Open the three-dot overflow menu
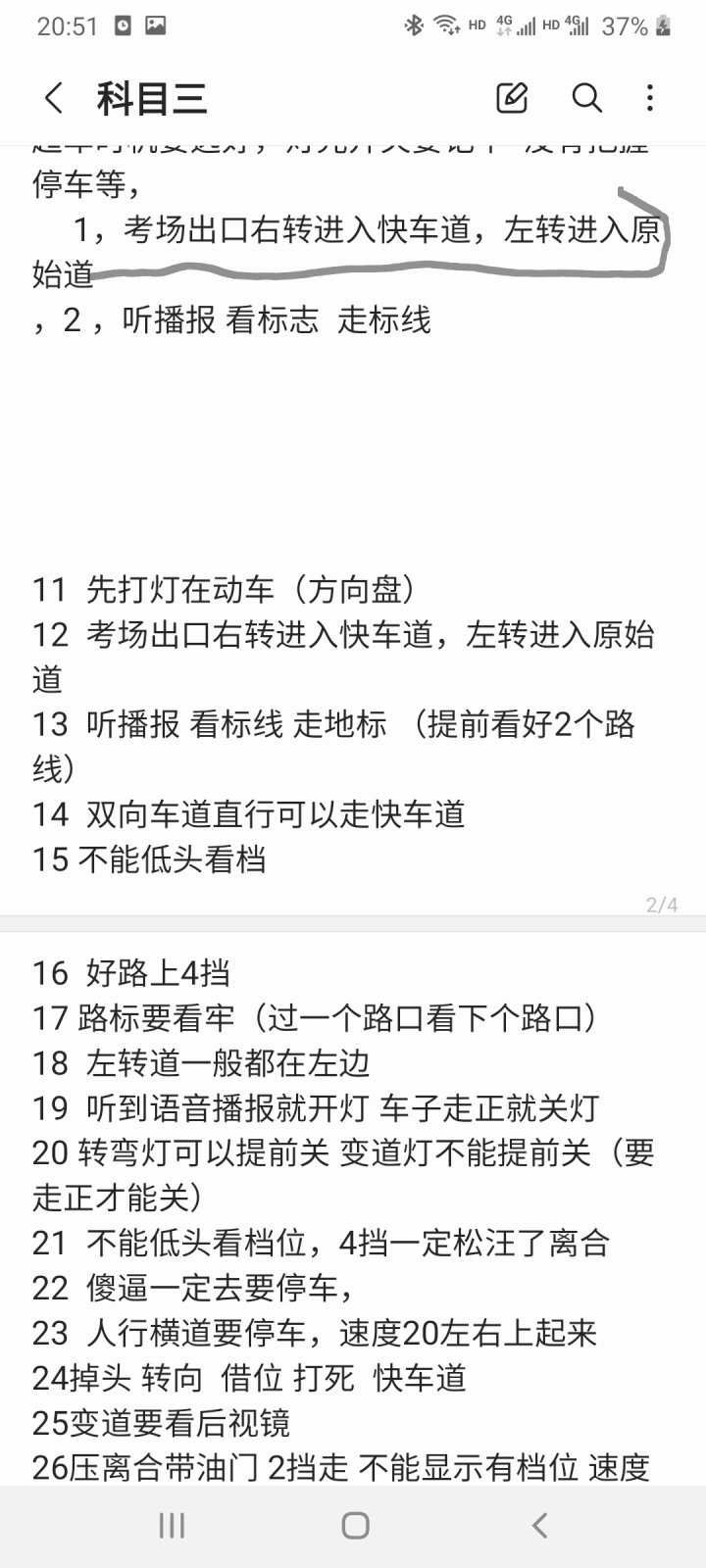The image size is (706, 1568). click(x=650, y=98)
